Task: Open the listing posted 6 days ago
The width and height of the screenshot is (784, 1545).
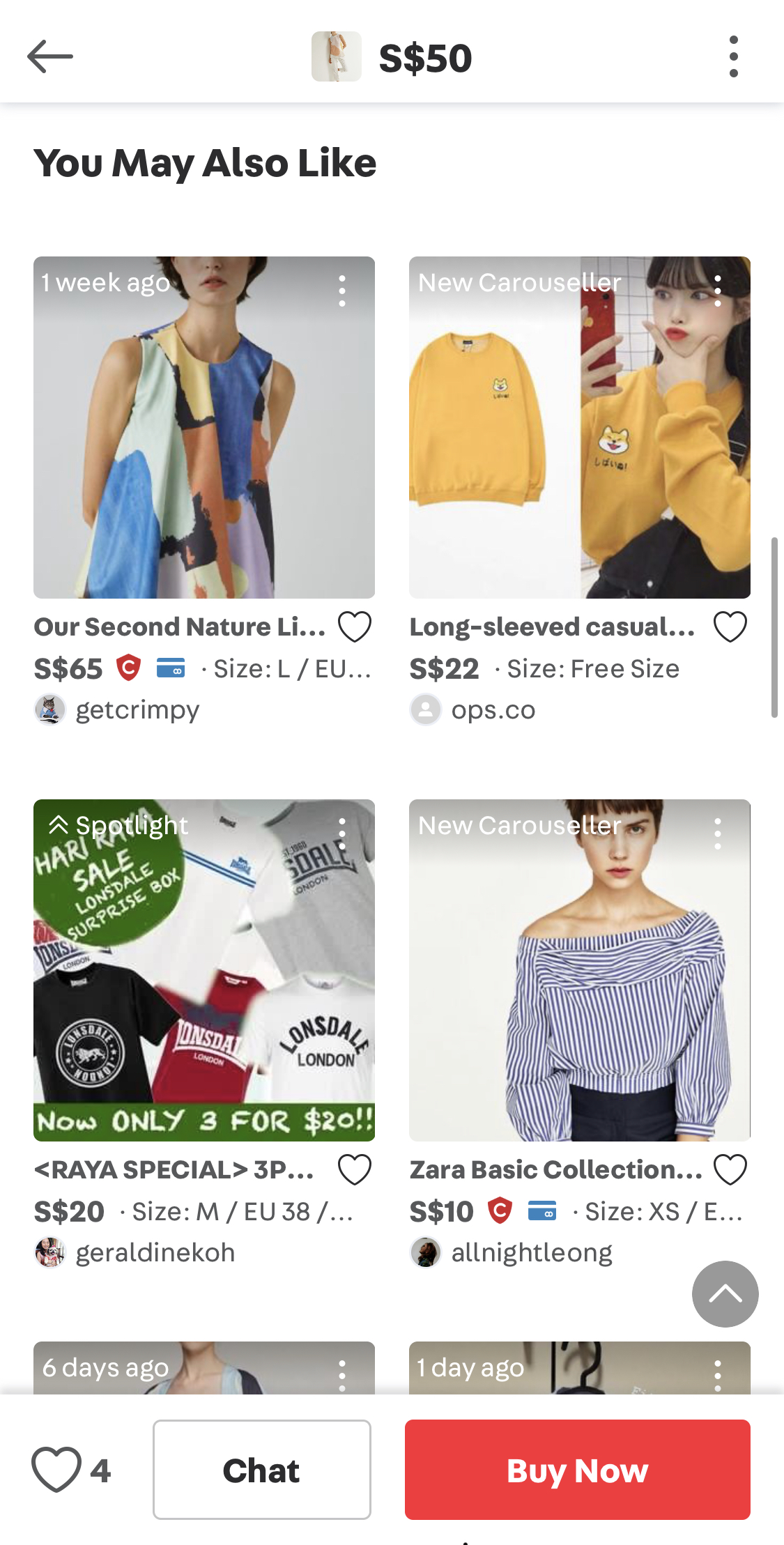Action: click(204, 1367)
